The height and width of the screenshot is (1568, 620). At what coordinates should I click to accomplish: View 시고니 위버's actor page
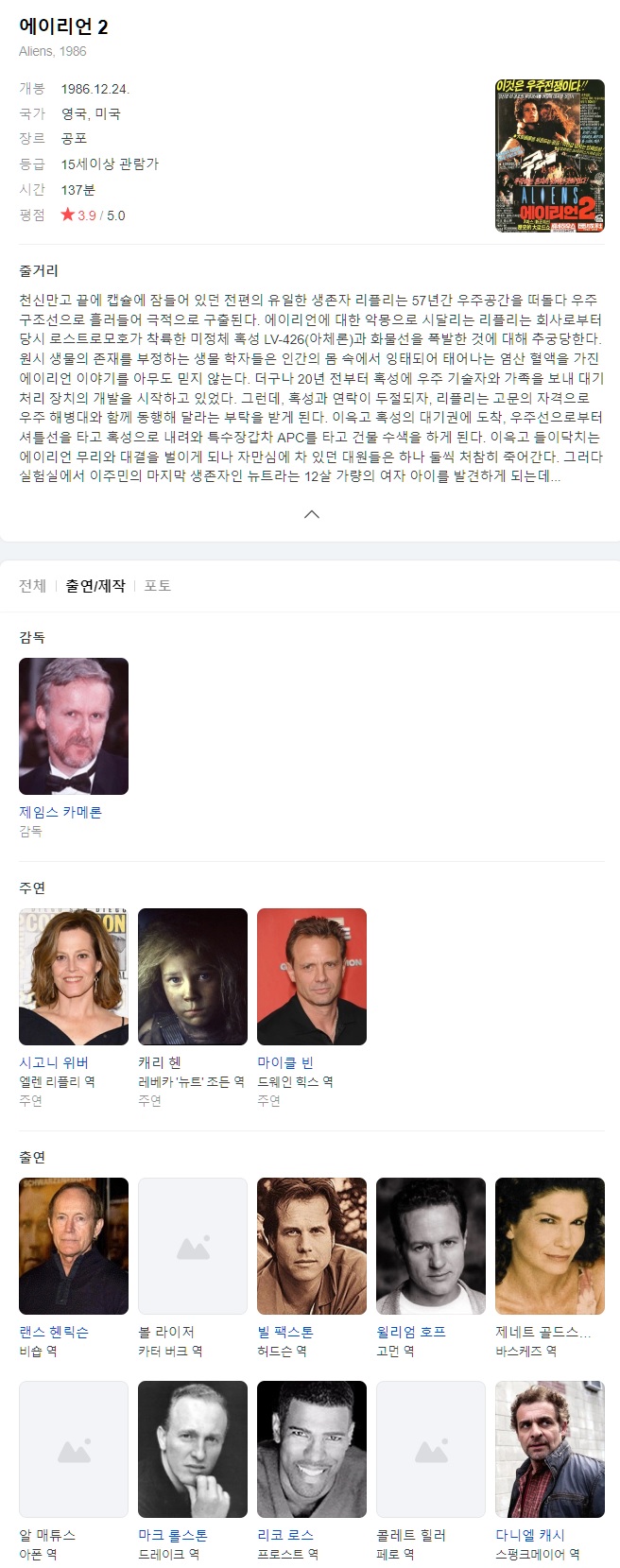tap(54, 1062)
